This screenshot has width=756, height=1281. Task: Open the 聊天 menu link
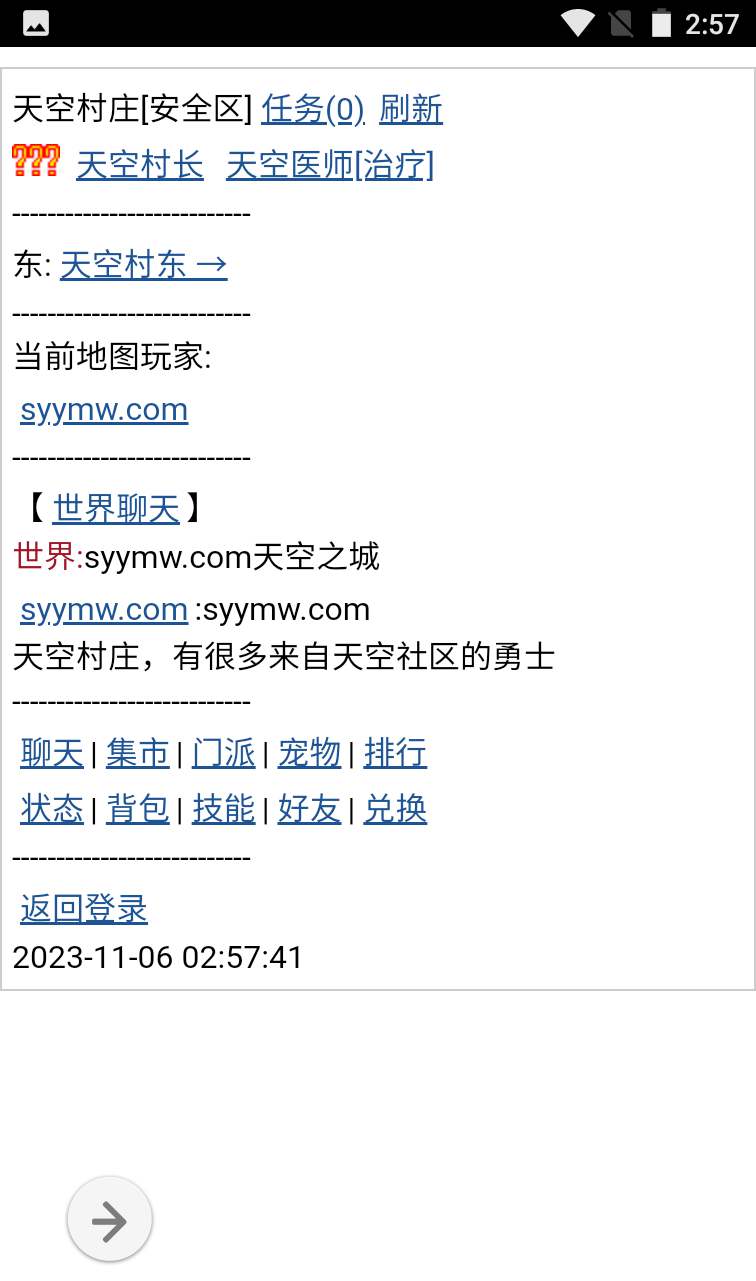52,753
